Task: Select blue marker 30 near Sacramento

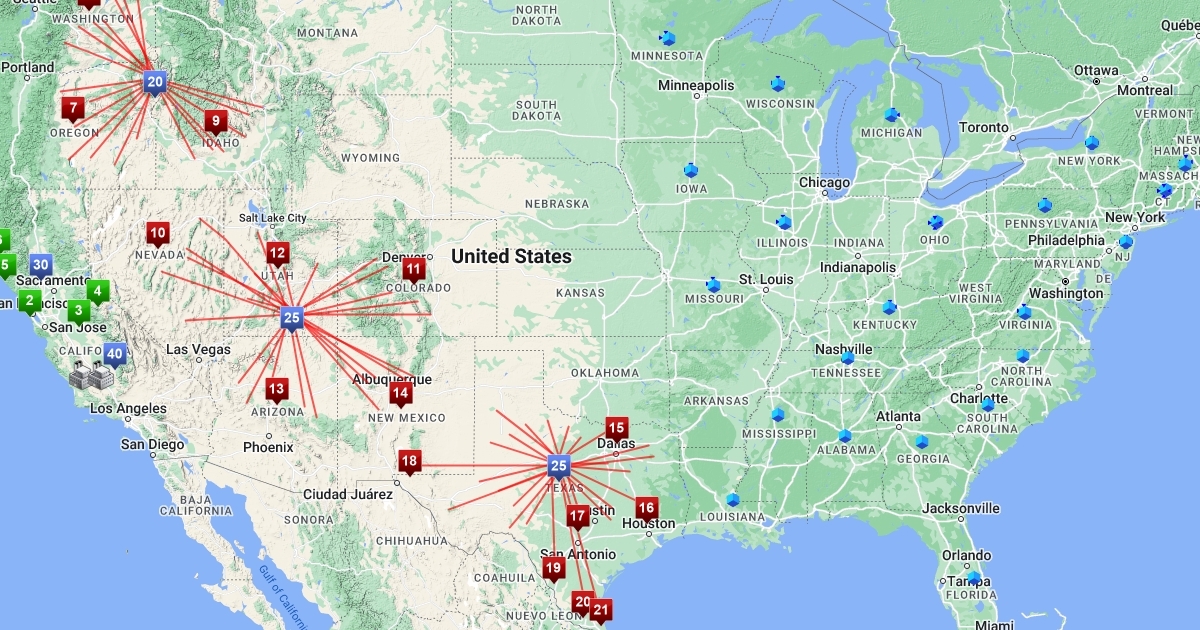Action: click(x=40, y=267)
